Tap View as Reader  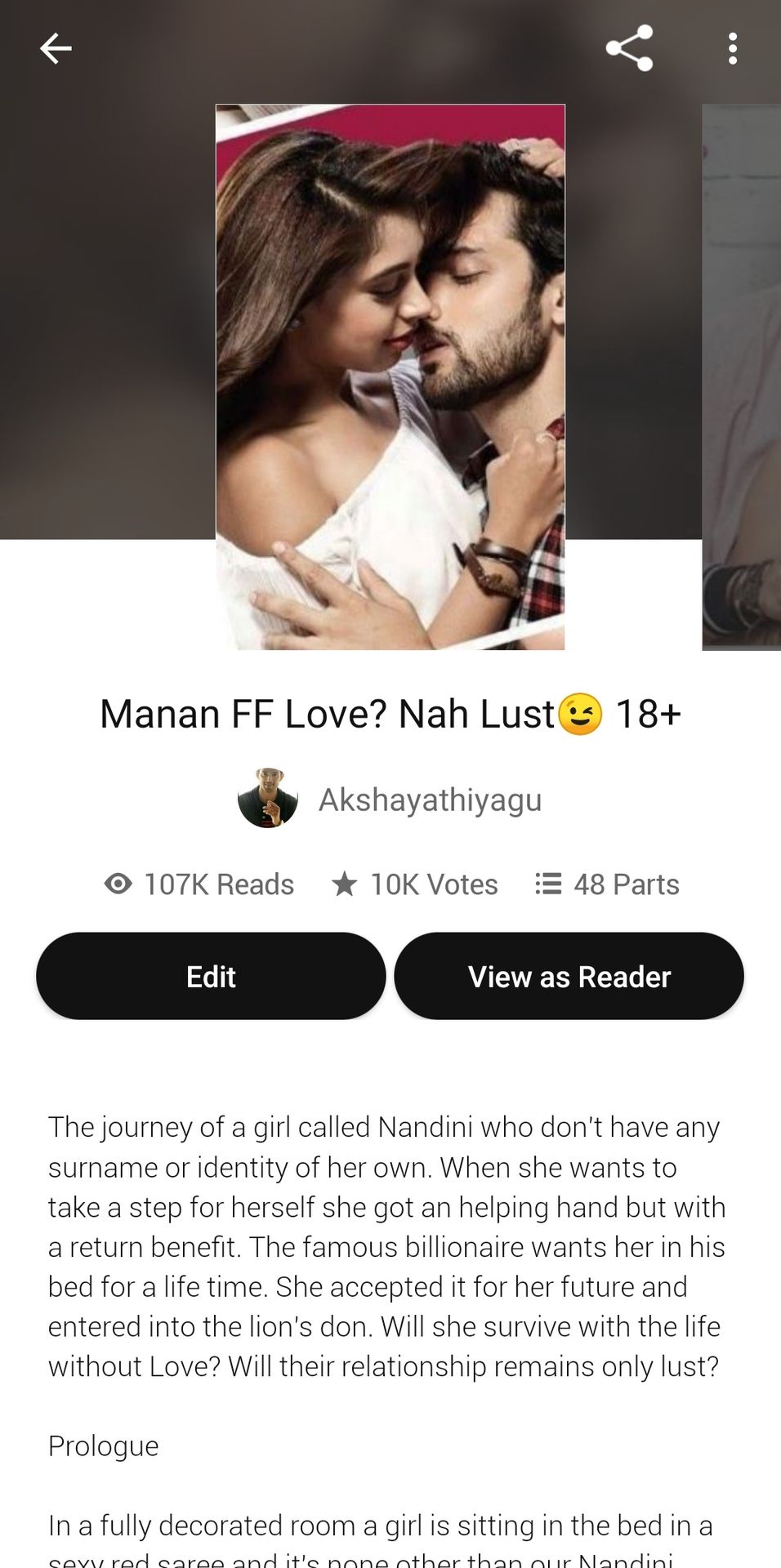coord(569,976)
